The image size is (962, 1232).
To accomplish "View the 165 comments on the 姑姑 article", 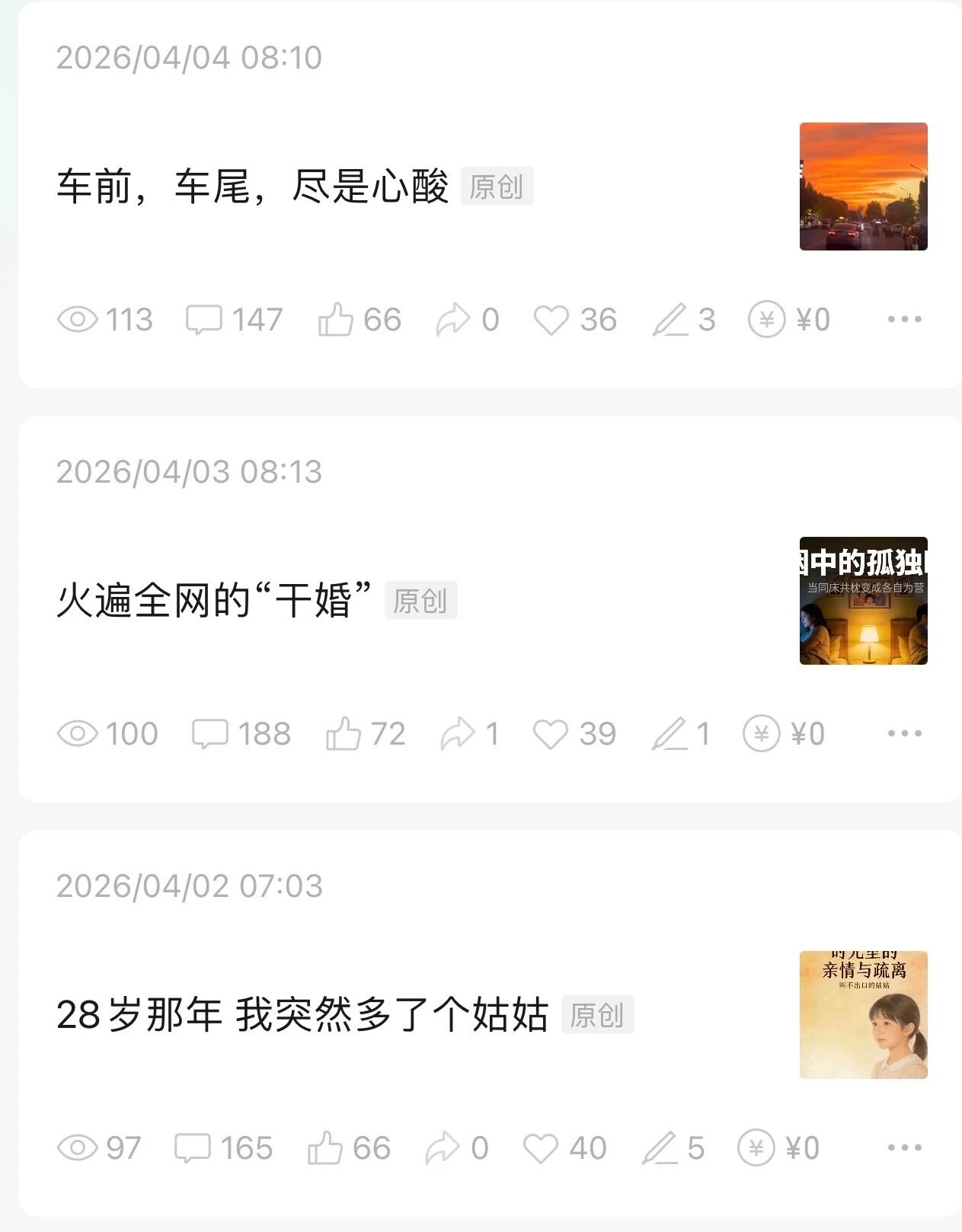I will [223, 1148].
